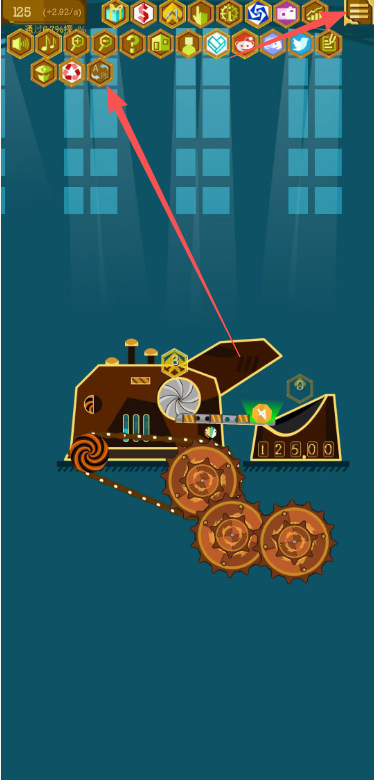This screenshot has height=780, width=374.
Task: Tap the red recycle reset icon
Action: click(x=72, y=73)
